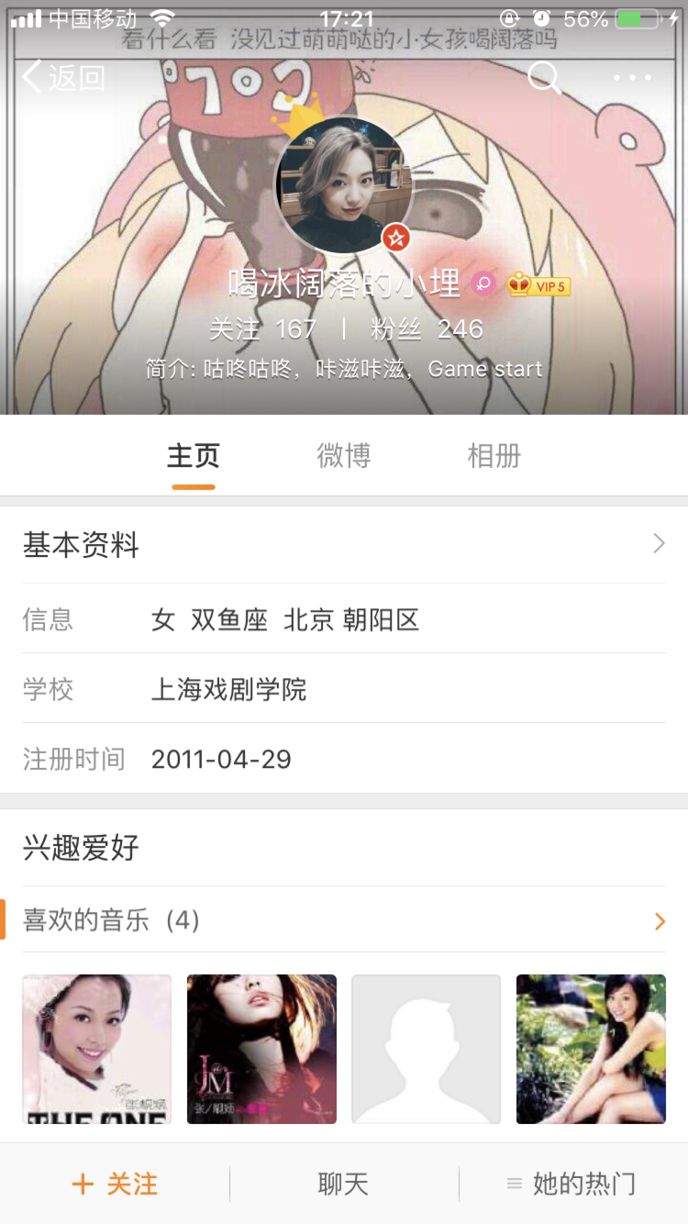The height and width of the screenshot is (1224, 688).
Task: Open the search magnifier icon
Action: 544,77
